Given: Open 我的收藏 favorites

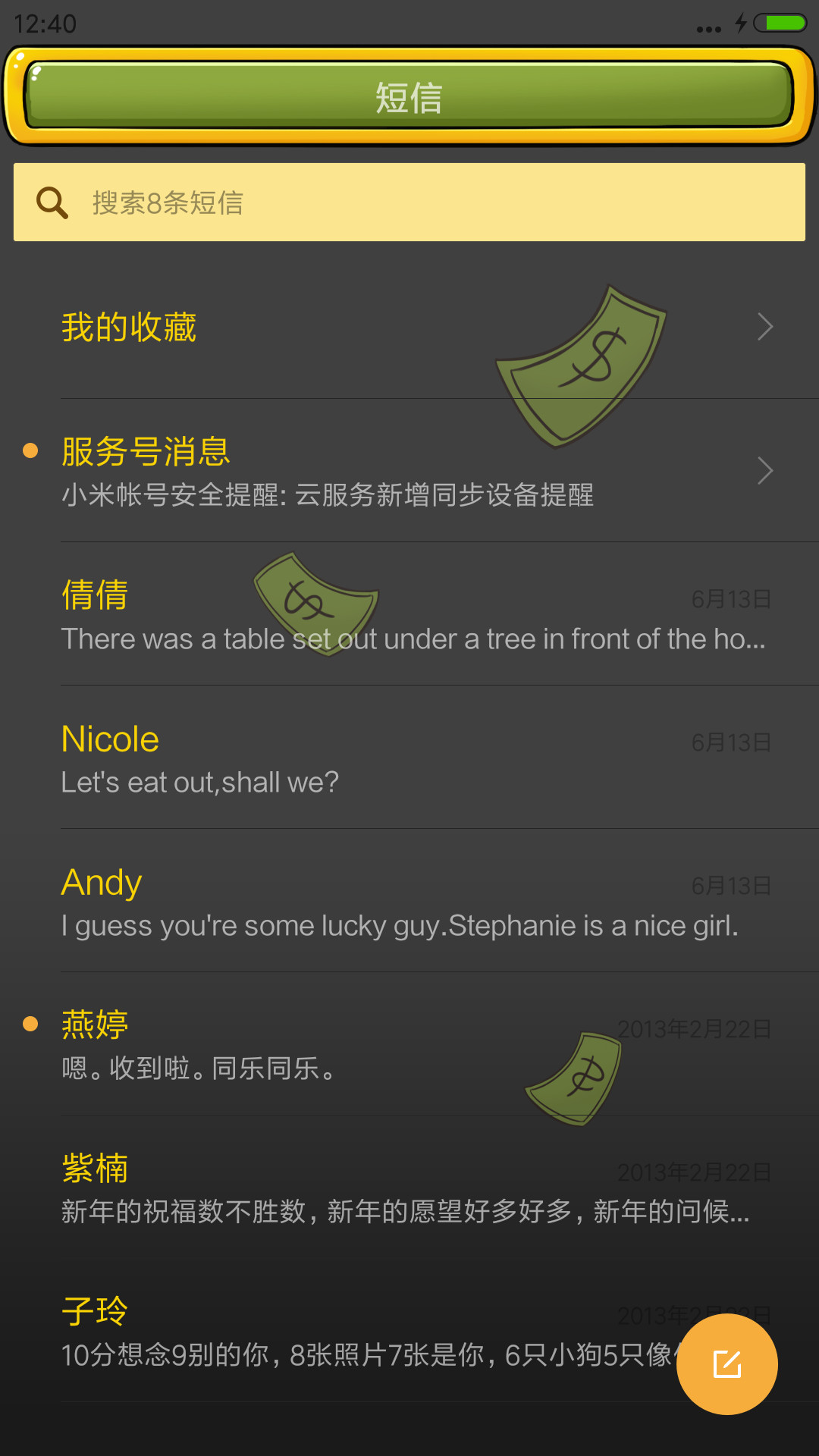Looking at the screenshot, I should tap(409, 327).
